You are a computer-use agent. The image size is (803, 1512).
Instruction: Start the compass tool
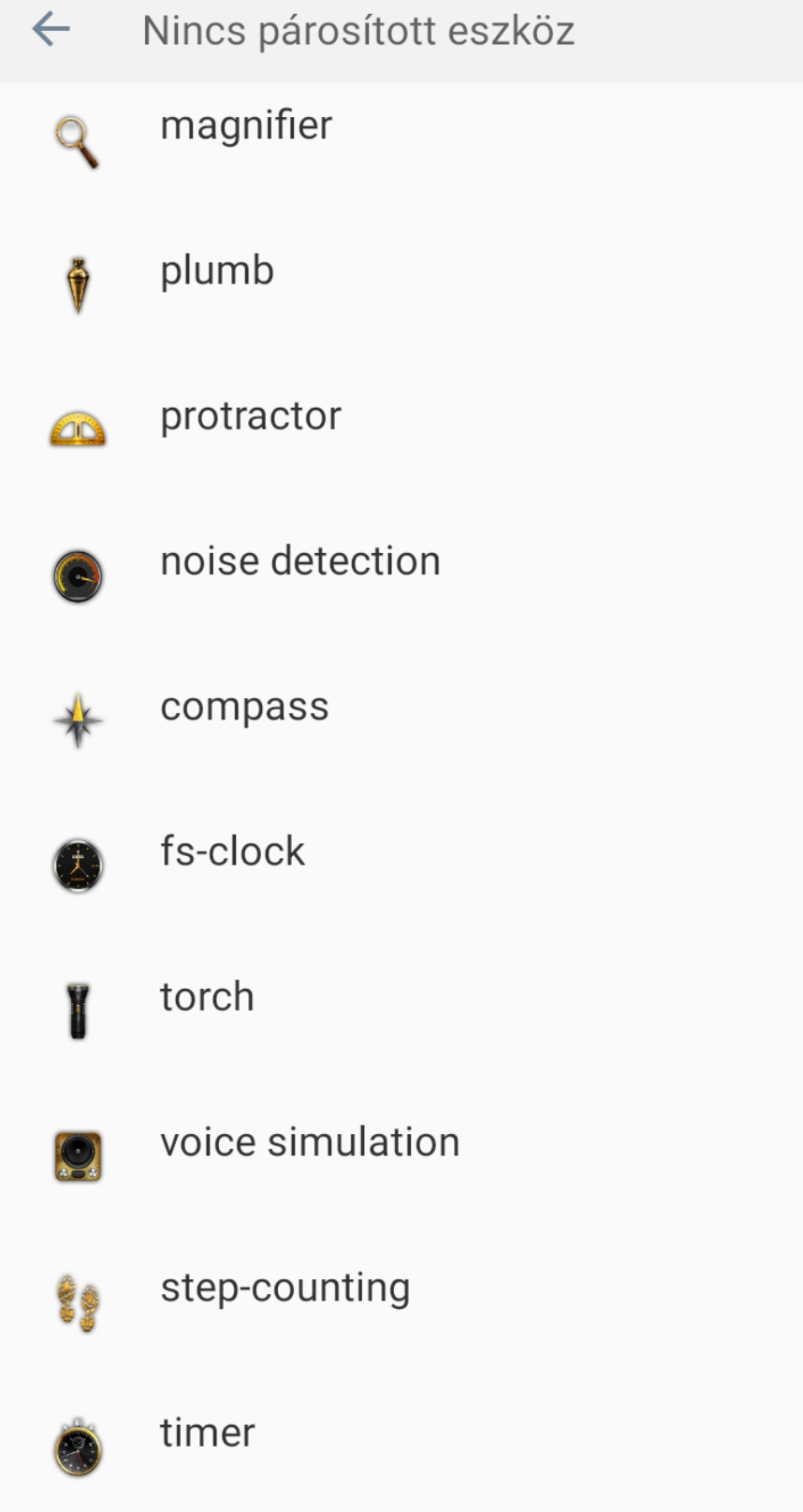244,706
